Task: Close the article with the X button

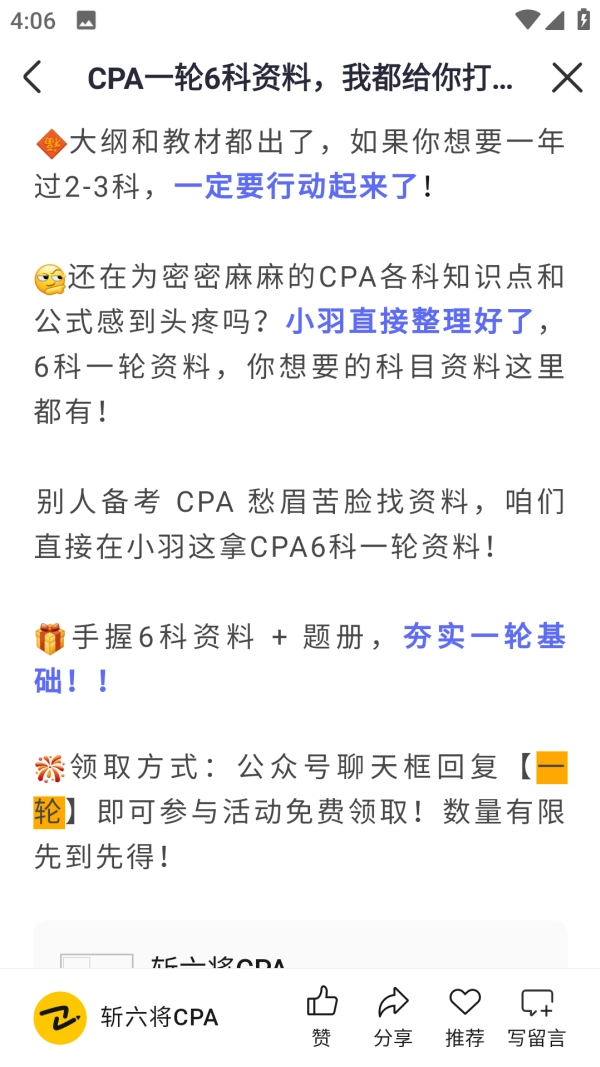Action: point(567,77)
